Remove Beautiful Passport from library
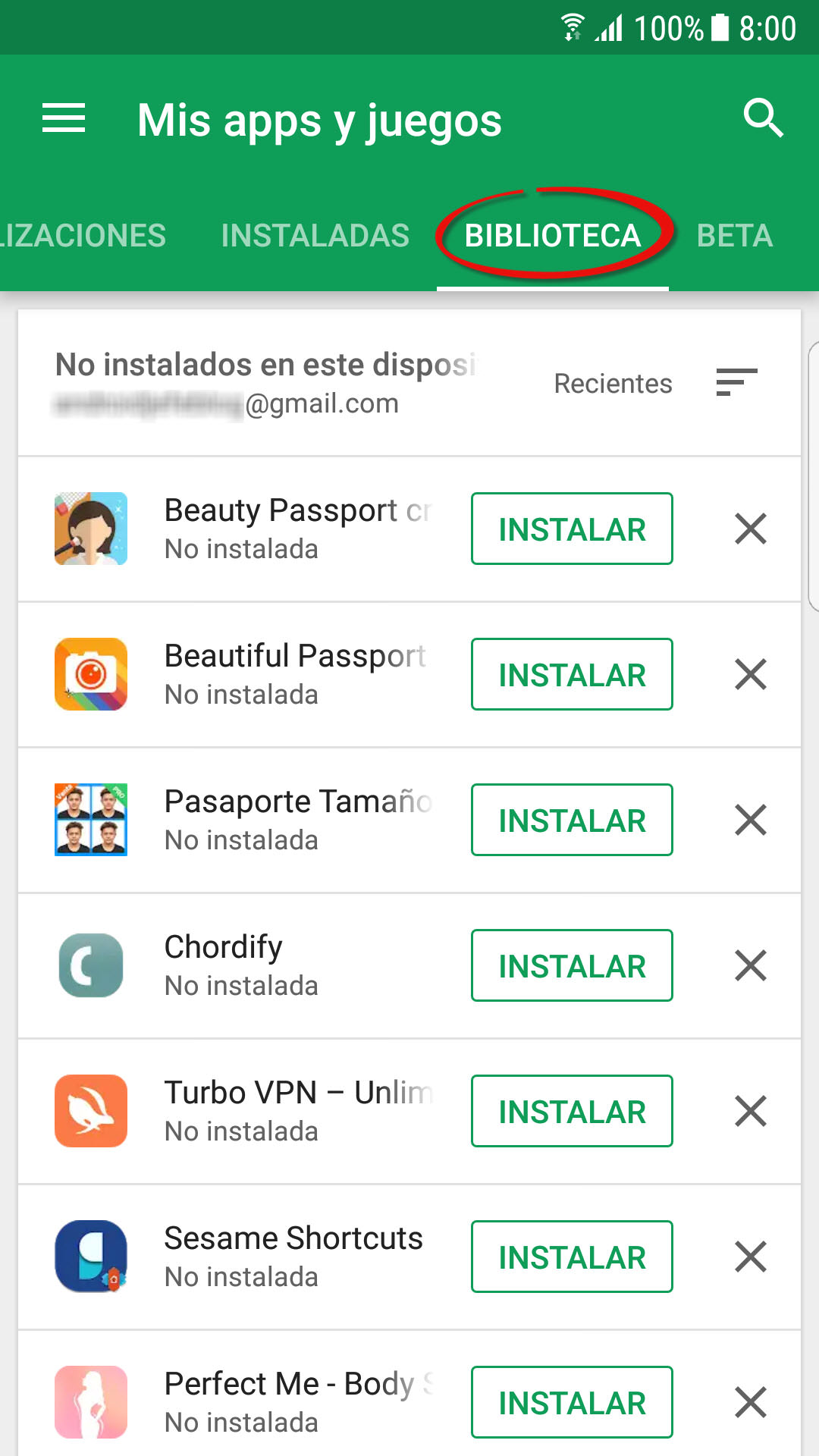 (751, 674)
